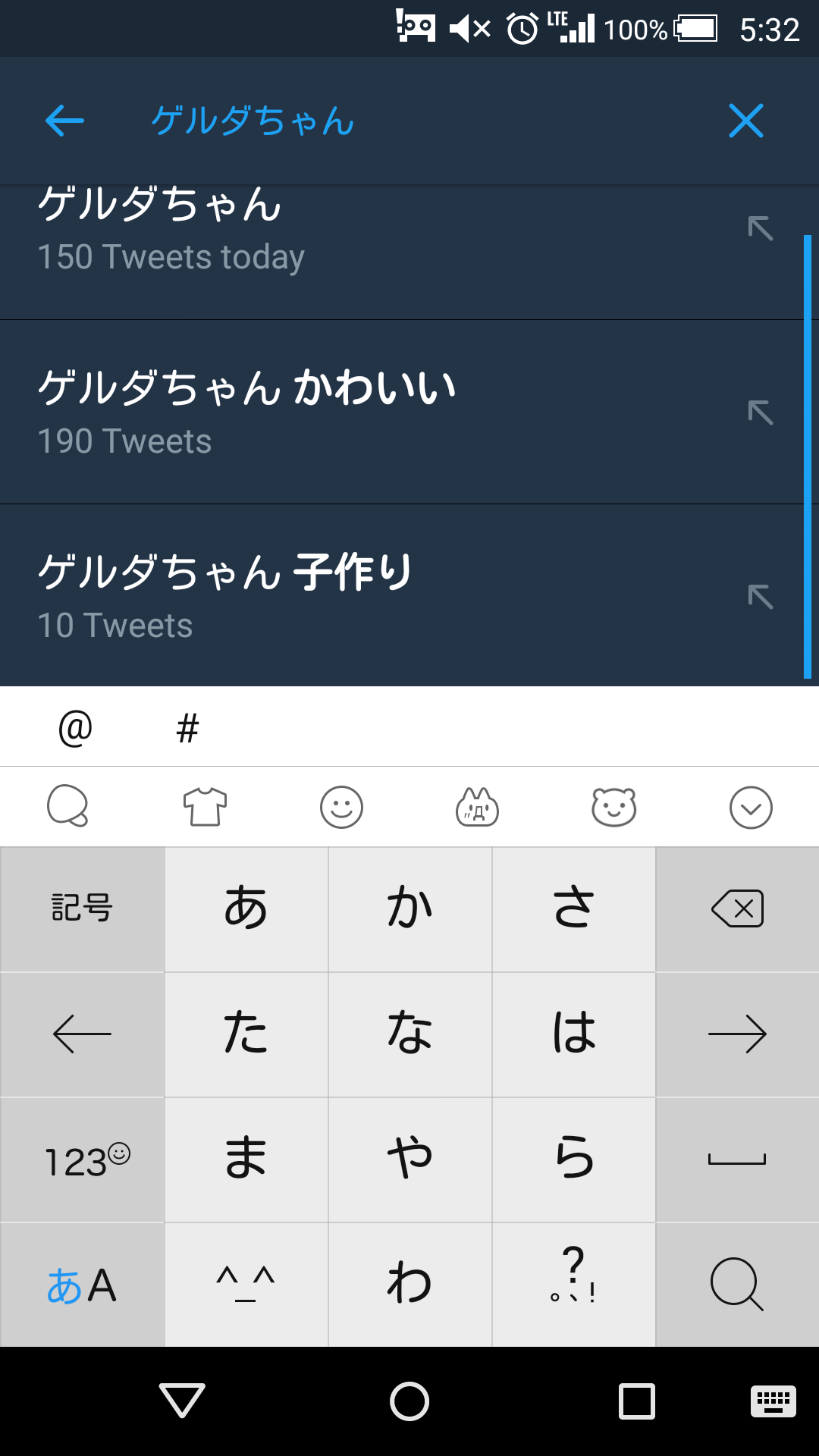
Task: Hit the backspace key
Action: click(x=737, y=908)
